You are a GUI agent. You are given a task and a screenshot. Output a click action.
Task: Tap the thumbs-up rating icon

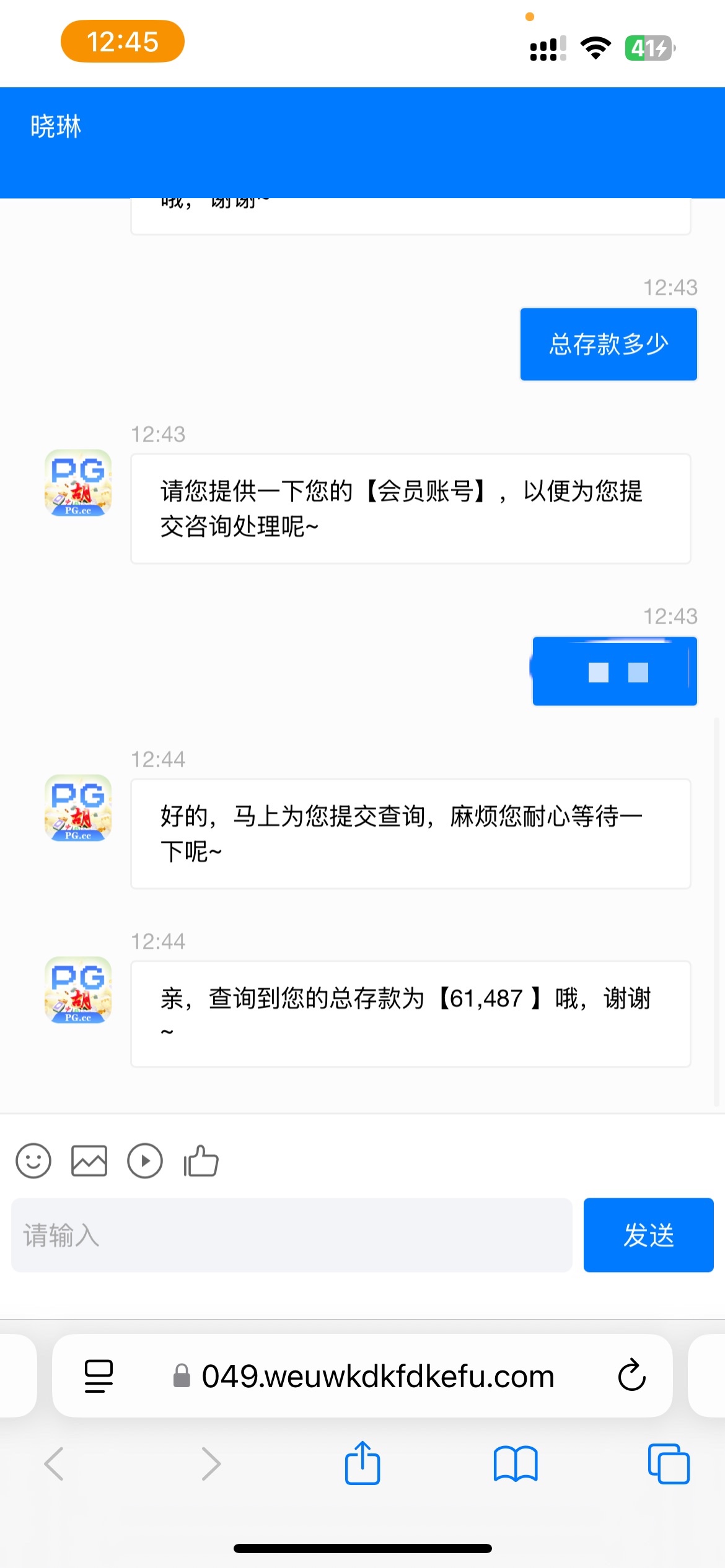201,1161
